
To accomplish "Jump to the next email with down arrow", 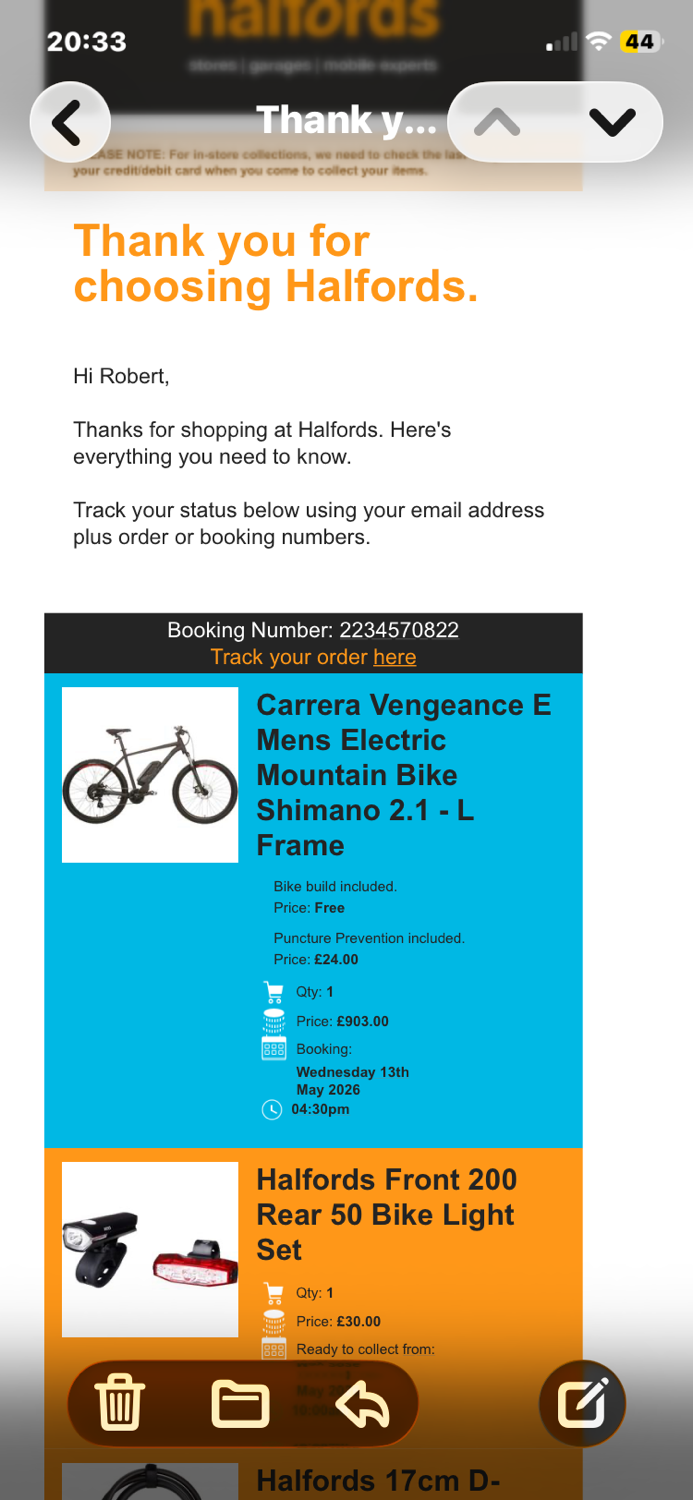I will tap(612, 122).
